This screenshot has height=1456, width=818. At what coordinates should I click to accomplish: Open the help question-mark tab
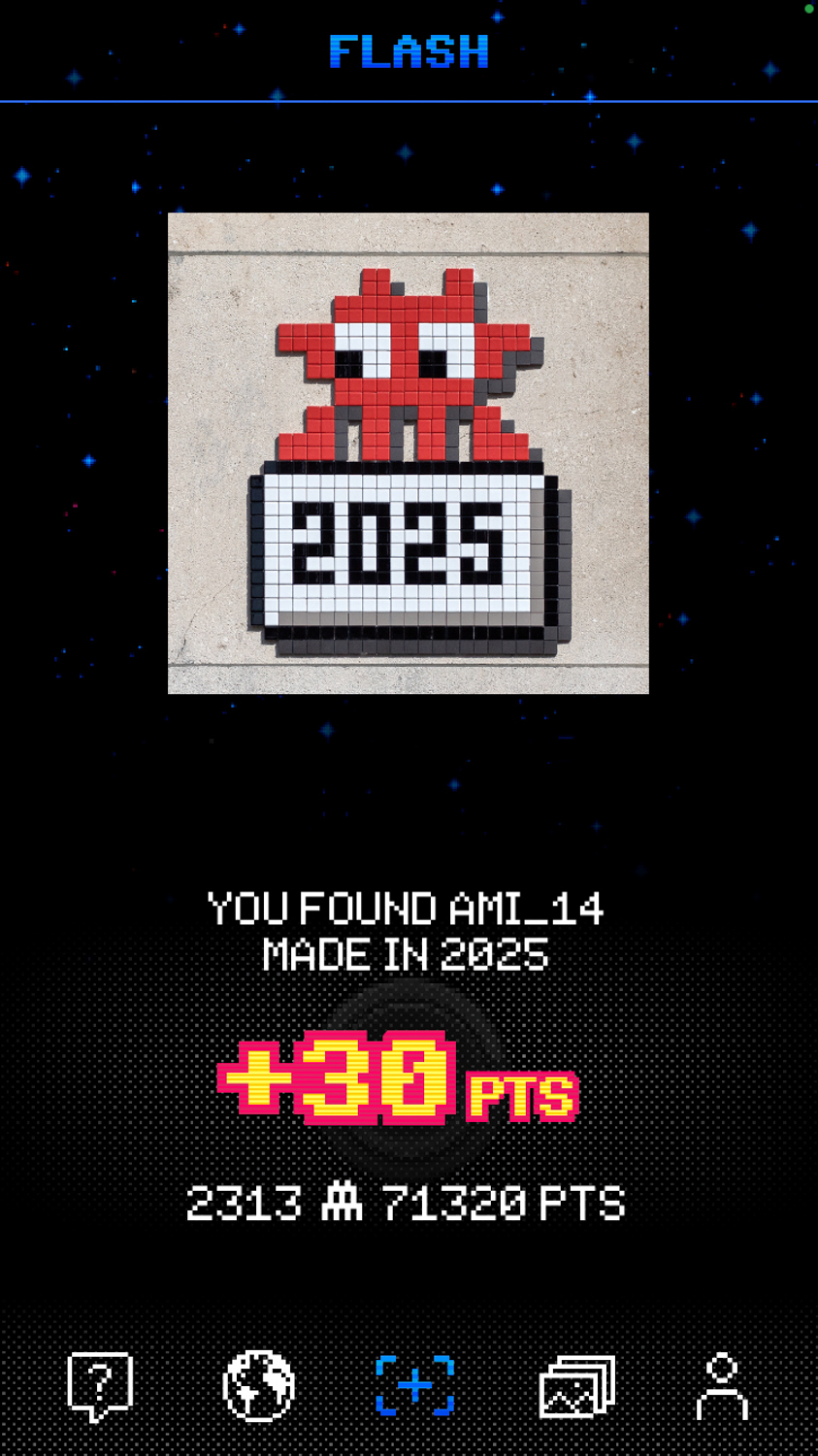tap(100, 1386)
